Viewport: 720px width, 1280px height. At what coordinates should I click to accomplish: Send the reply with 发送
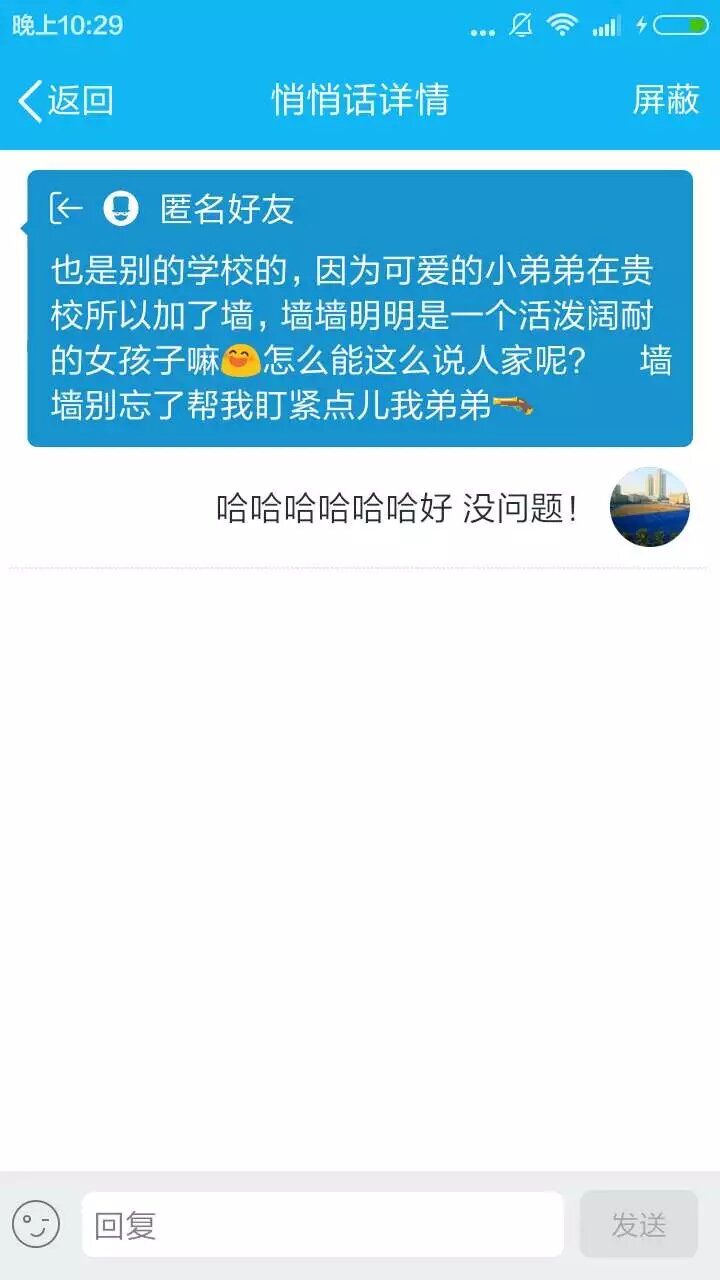click(x=638, y=1224)
